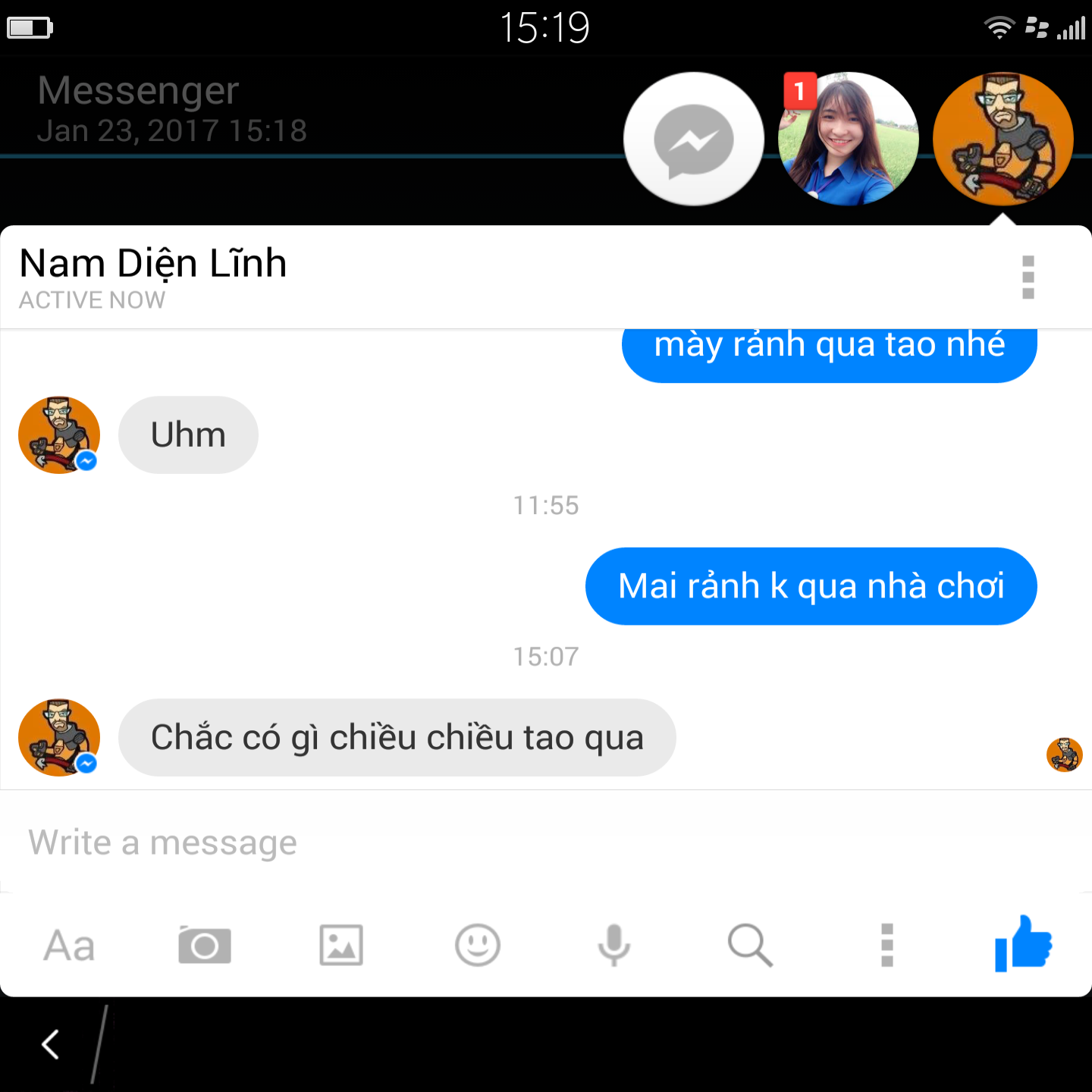Screen dimensions: 1092x1092
Task: Tap the Aa text keyboard icon
Action: click(x=69, y=946)
